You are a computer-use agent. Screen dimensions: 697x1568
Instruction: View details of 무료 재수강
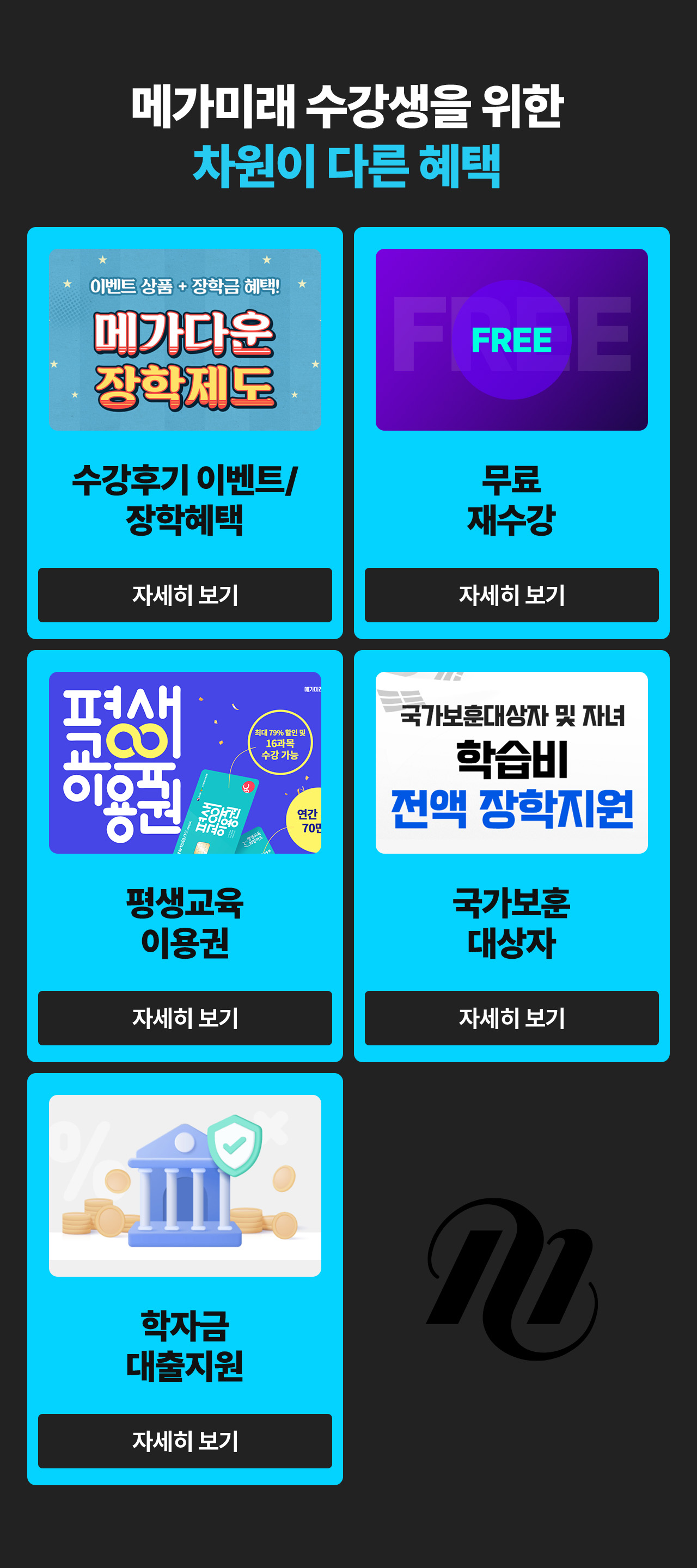[511, 595]
